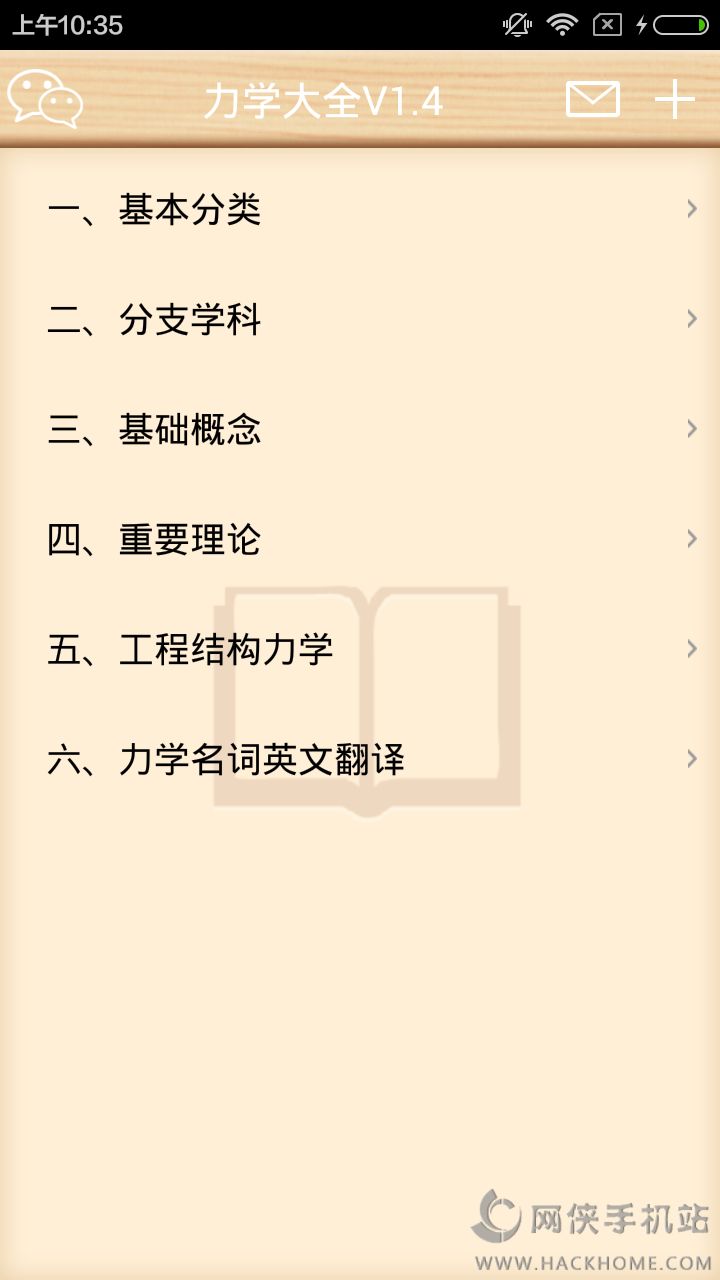
Task: Open 二、分支学科 section
Action: pos(360,319)
